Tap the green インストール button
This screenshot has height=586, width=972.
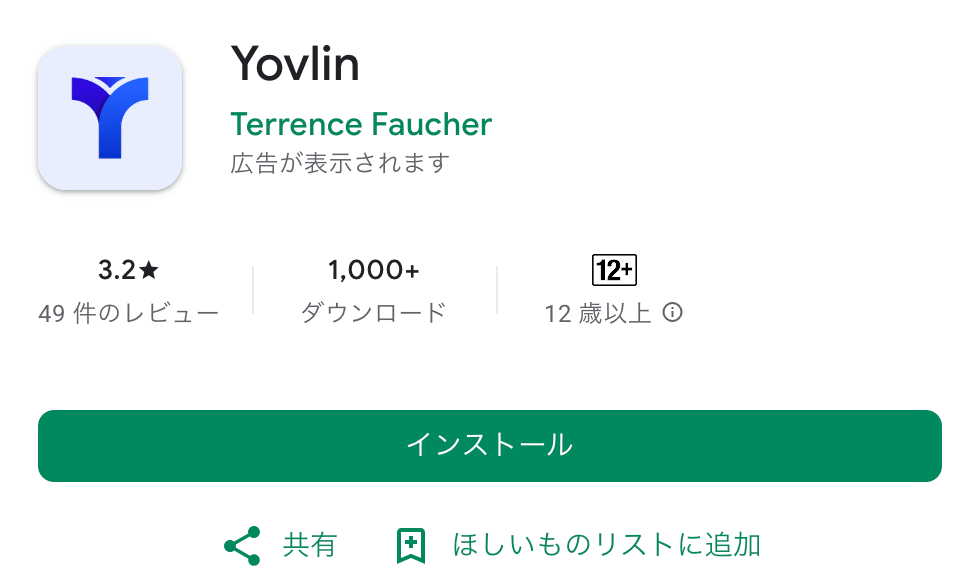(489, 445)
